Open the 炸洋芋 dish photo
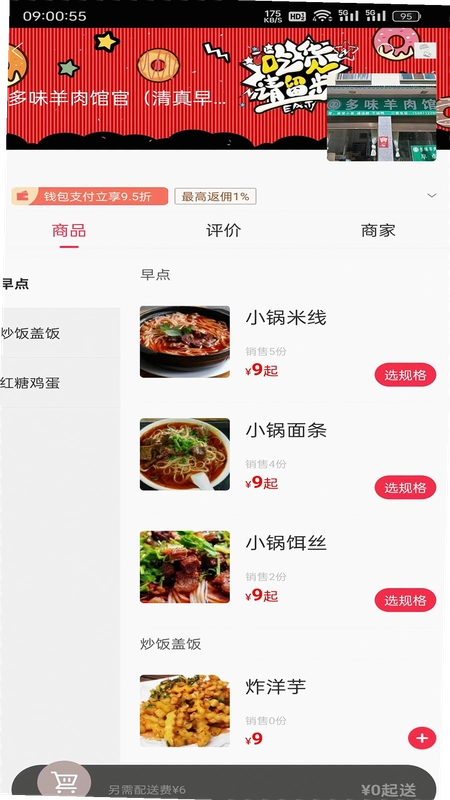This screenshot has height=800, width=450. tap(185, 711)
